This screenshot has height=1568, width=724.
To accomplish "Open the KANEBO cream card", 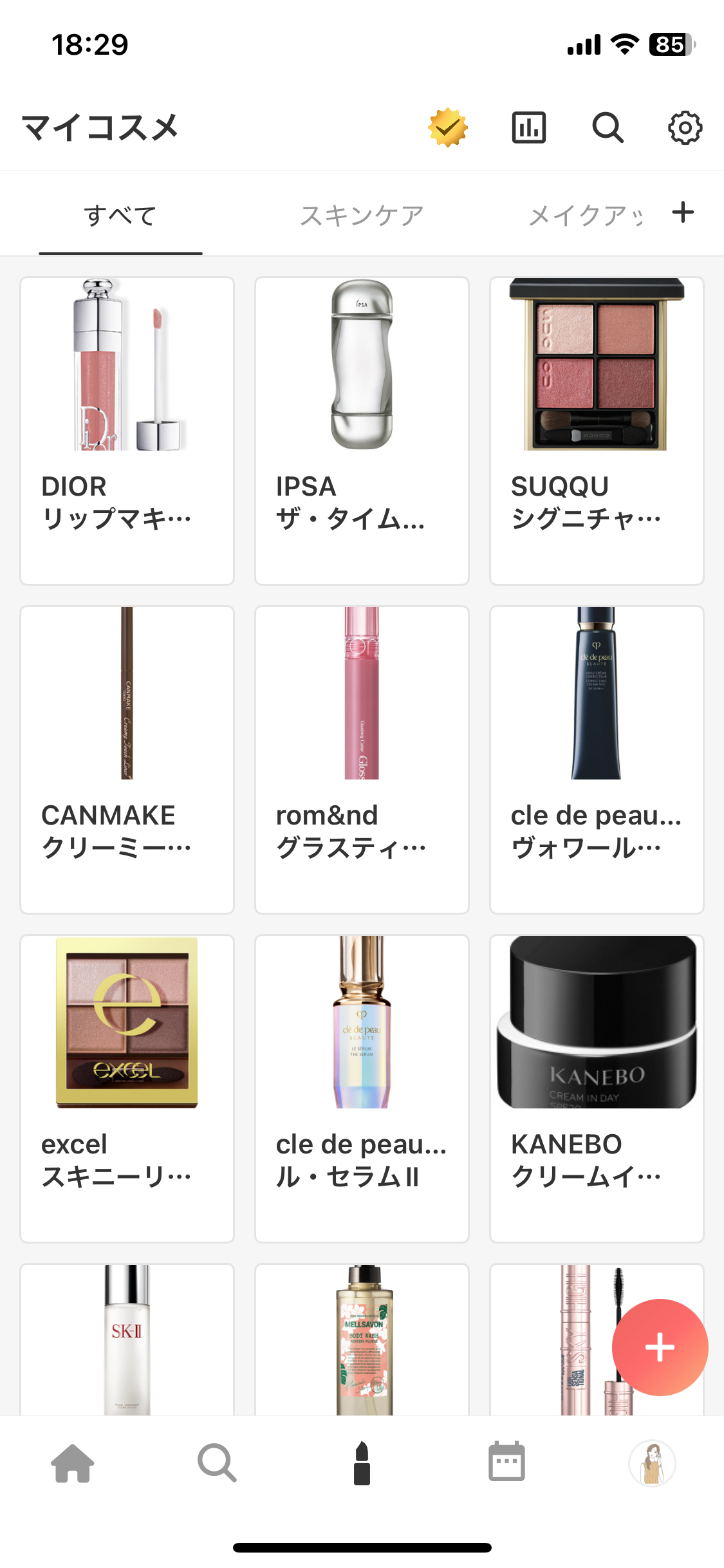I will pyautogui.click(x=597, y=1088).
